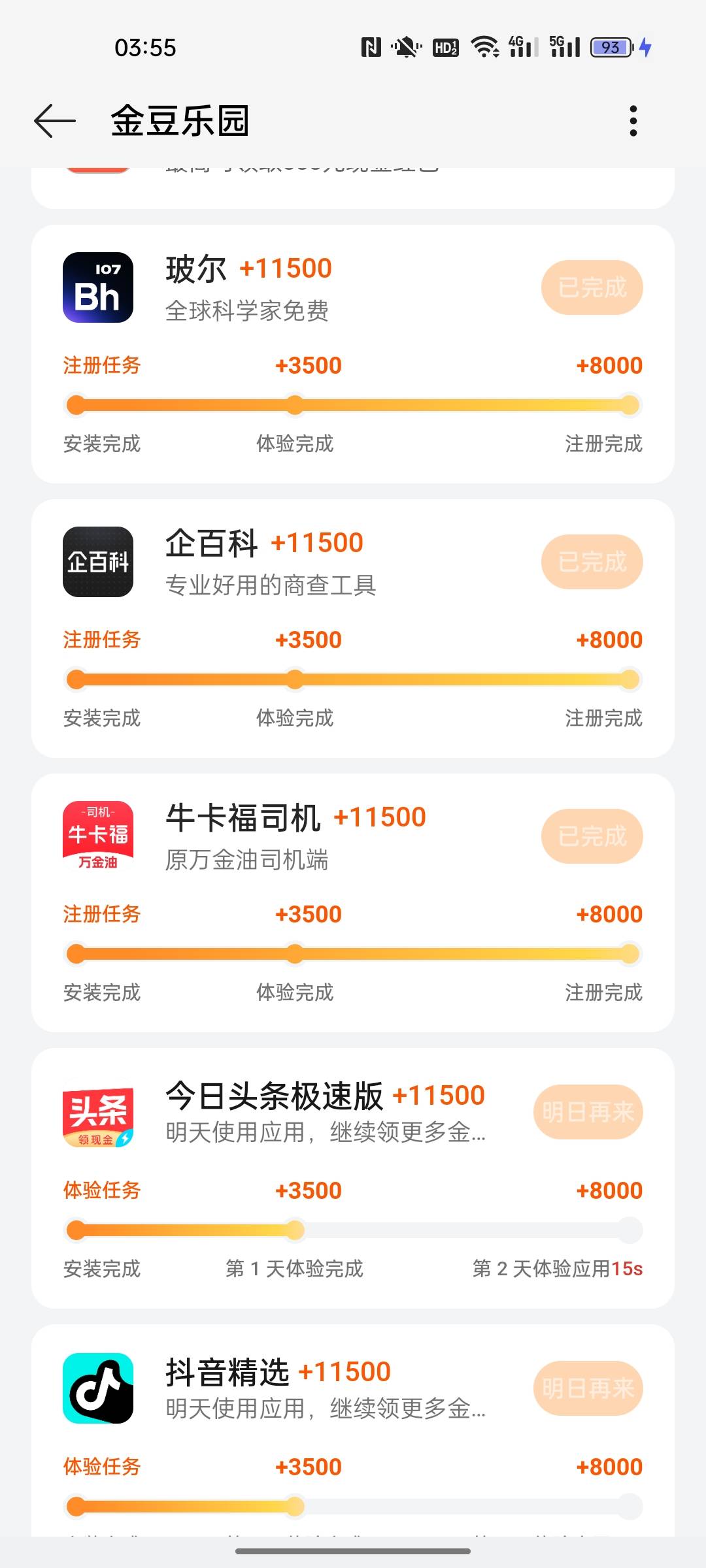
Task: Tap the 已完成 button for 企百科
Action: pos(592,562)
